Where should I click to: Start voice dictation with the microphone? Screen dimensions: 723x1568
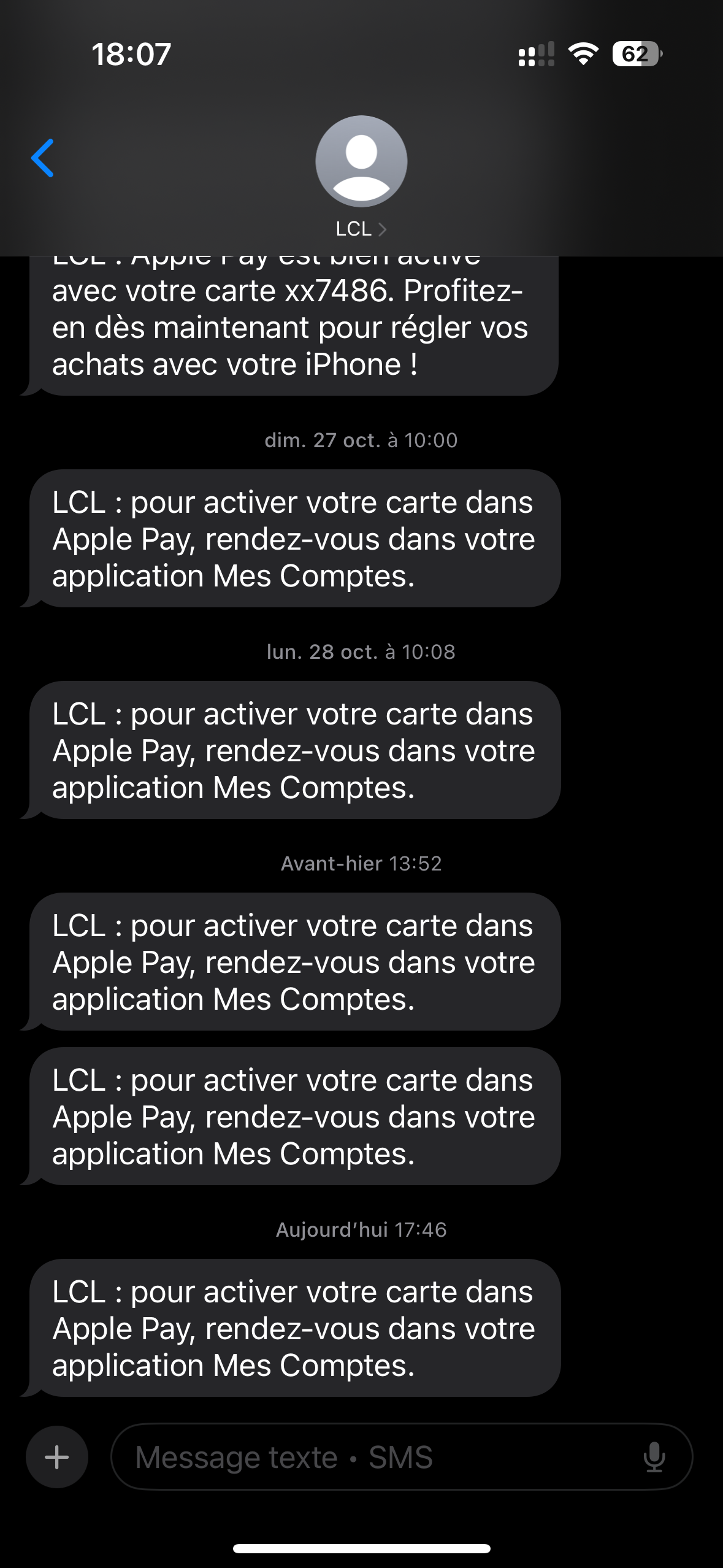click(x=654, y=1457)
